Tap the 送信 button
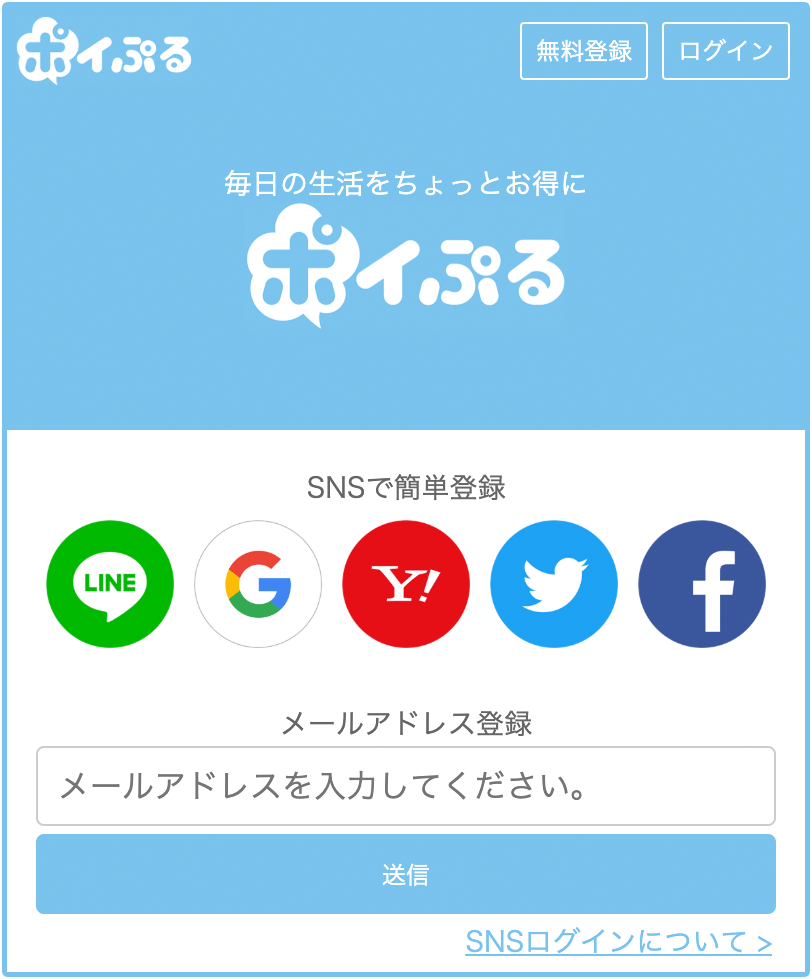Screen dimensions: 812x979 tap(406, 874)
